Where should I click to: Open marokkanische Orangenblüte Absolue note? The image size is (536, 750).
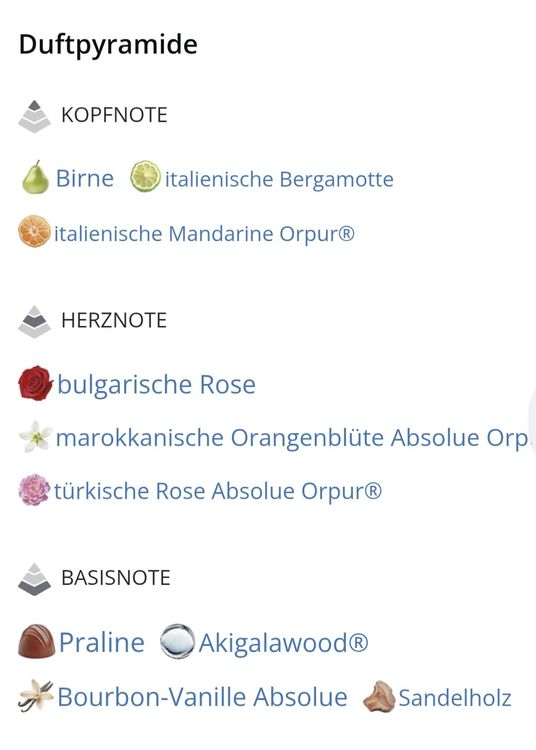(x=292, y=438)
